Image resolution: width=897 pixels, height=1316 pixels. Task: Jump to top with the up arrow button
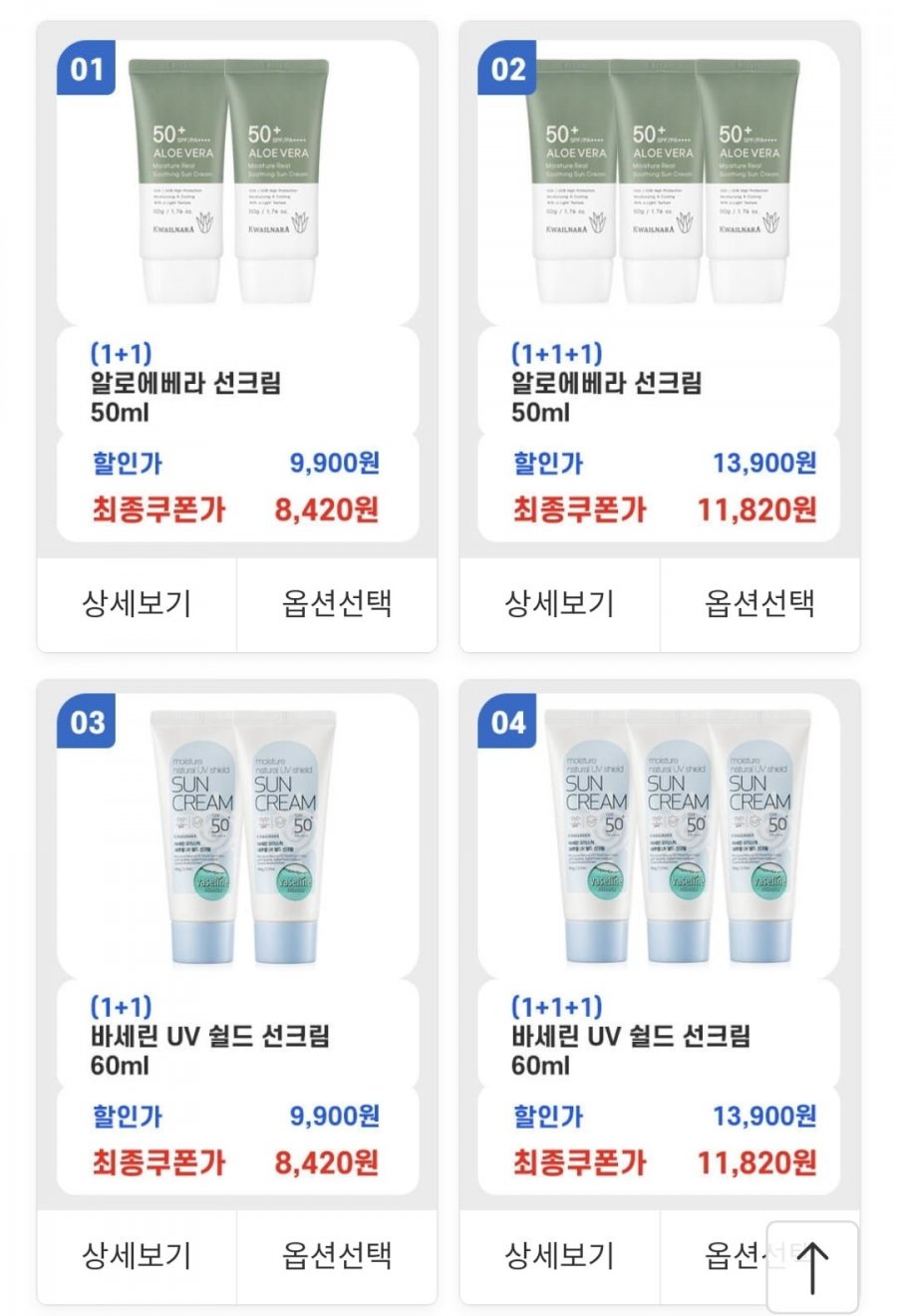point(812,1267)
